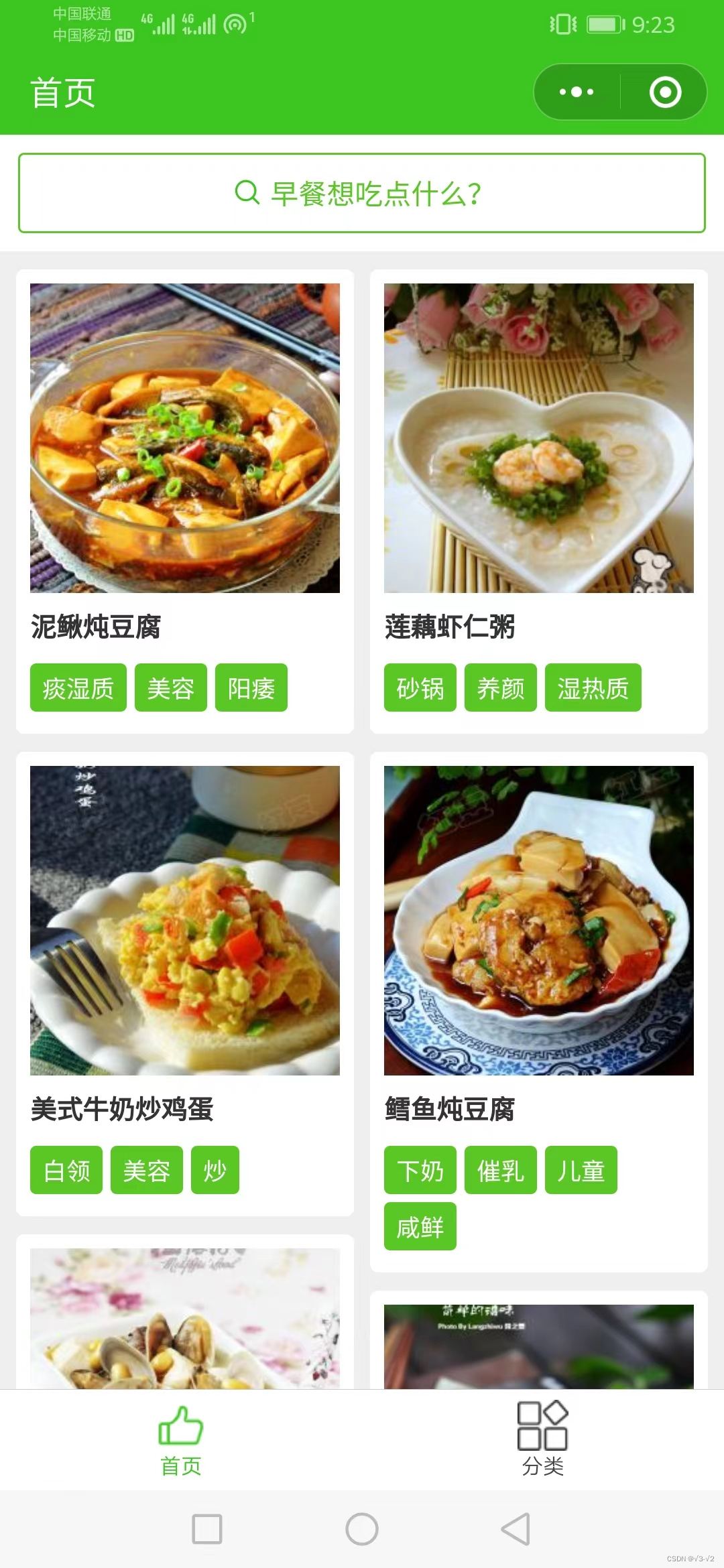Select the 下奶 tag on 鳕鱼炖豆腐

[x=420, y=1169]
